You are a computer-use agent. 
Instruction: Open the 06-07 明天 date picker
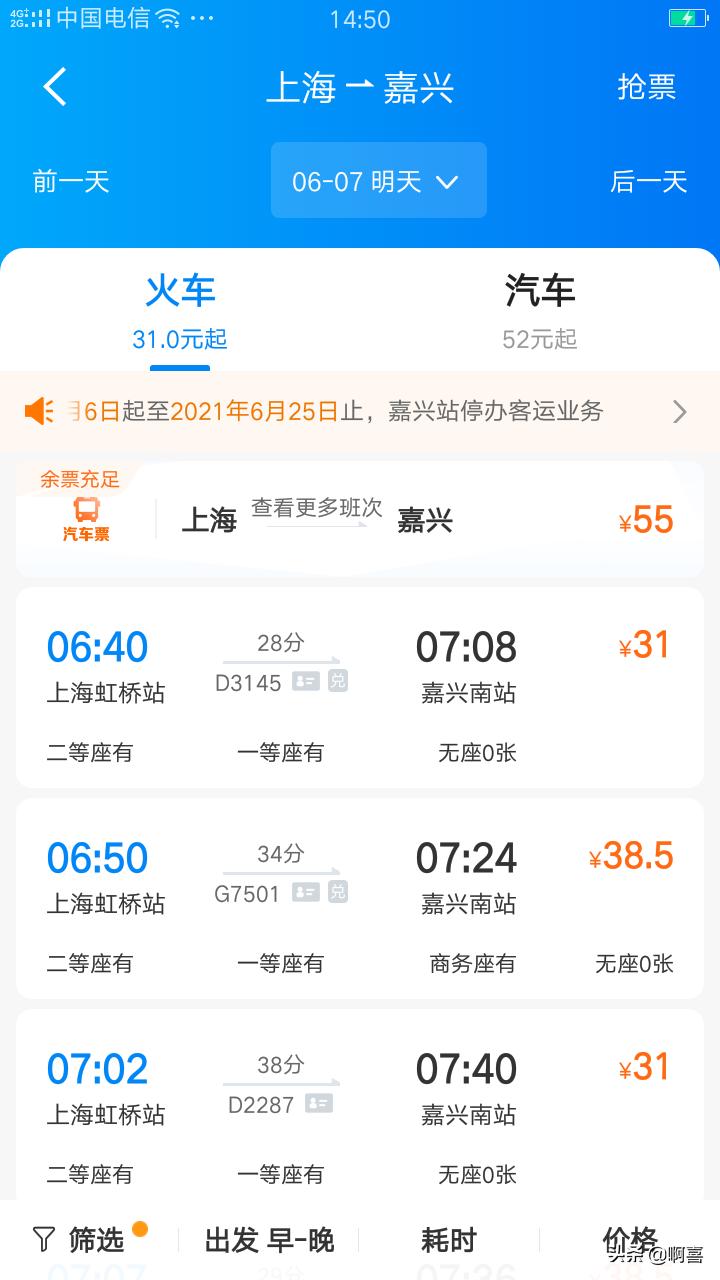379,181
